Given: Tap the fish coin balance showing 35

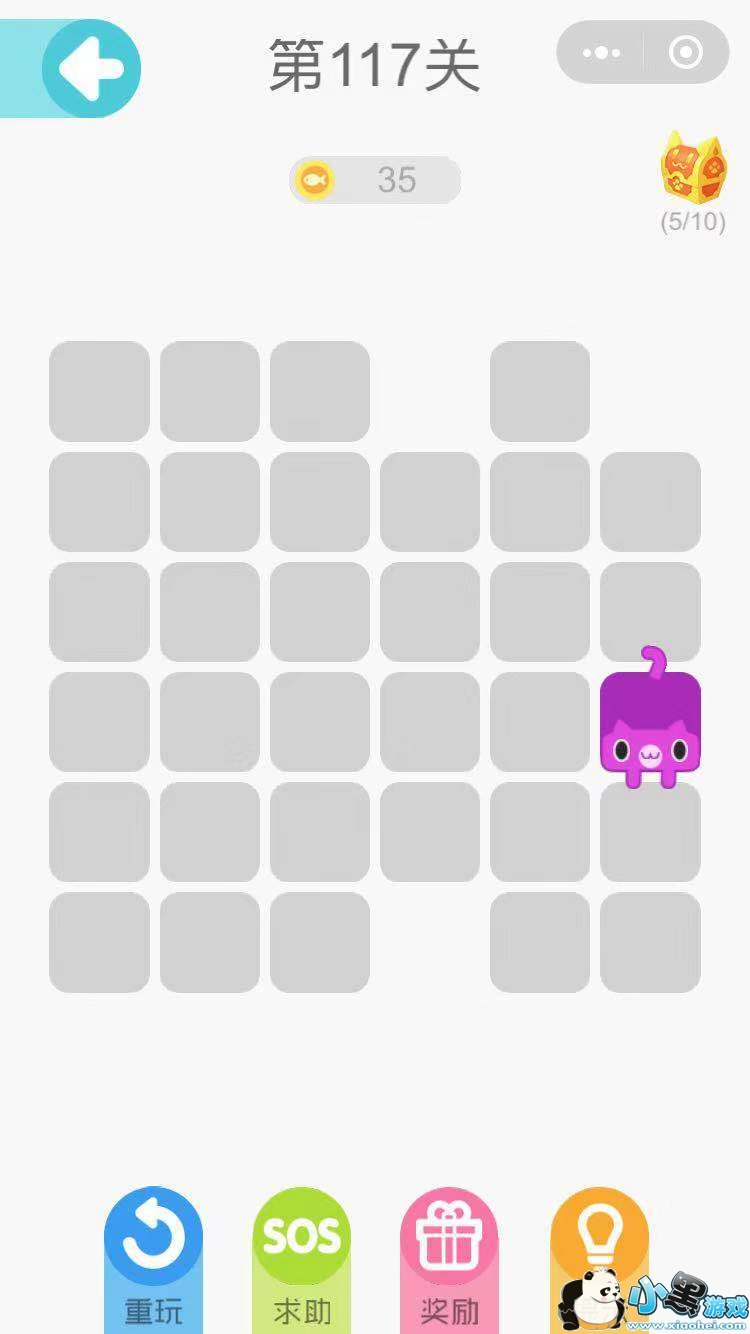Looking at the screenshot, I should coord(375,180).
